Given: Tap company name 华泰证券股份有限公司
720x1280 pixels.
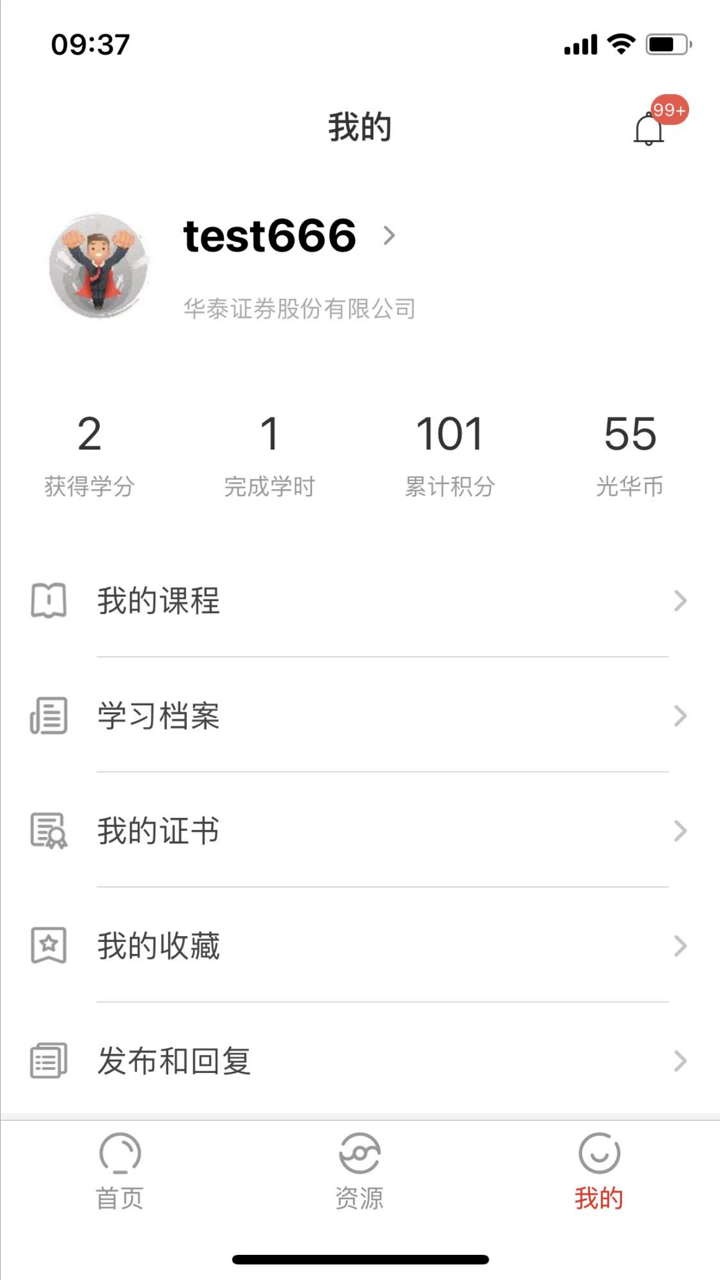Looking at the screenshot, I should [x=299, y=307].
